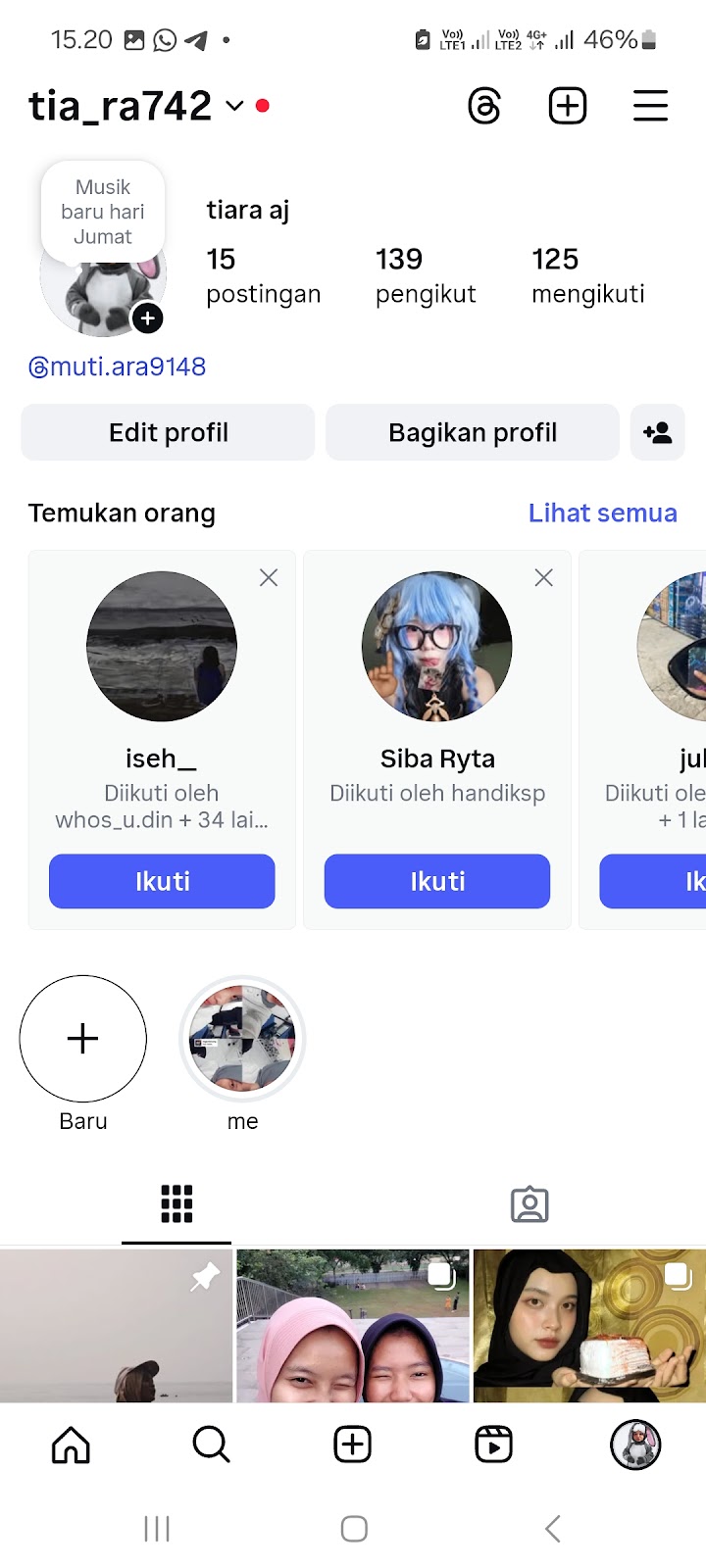Image resolution: width=706 pixels, height=1568 pixels.
Task: Follow iseh_ with the Ikuti button
Action: point(162,881)
